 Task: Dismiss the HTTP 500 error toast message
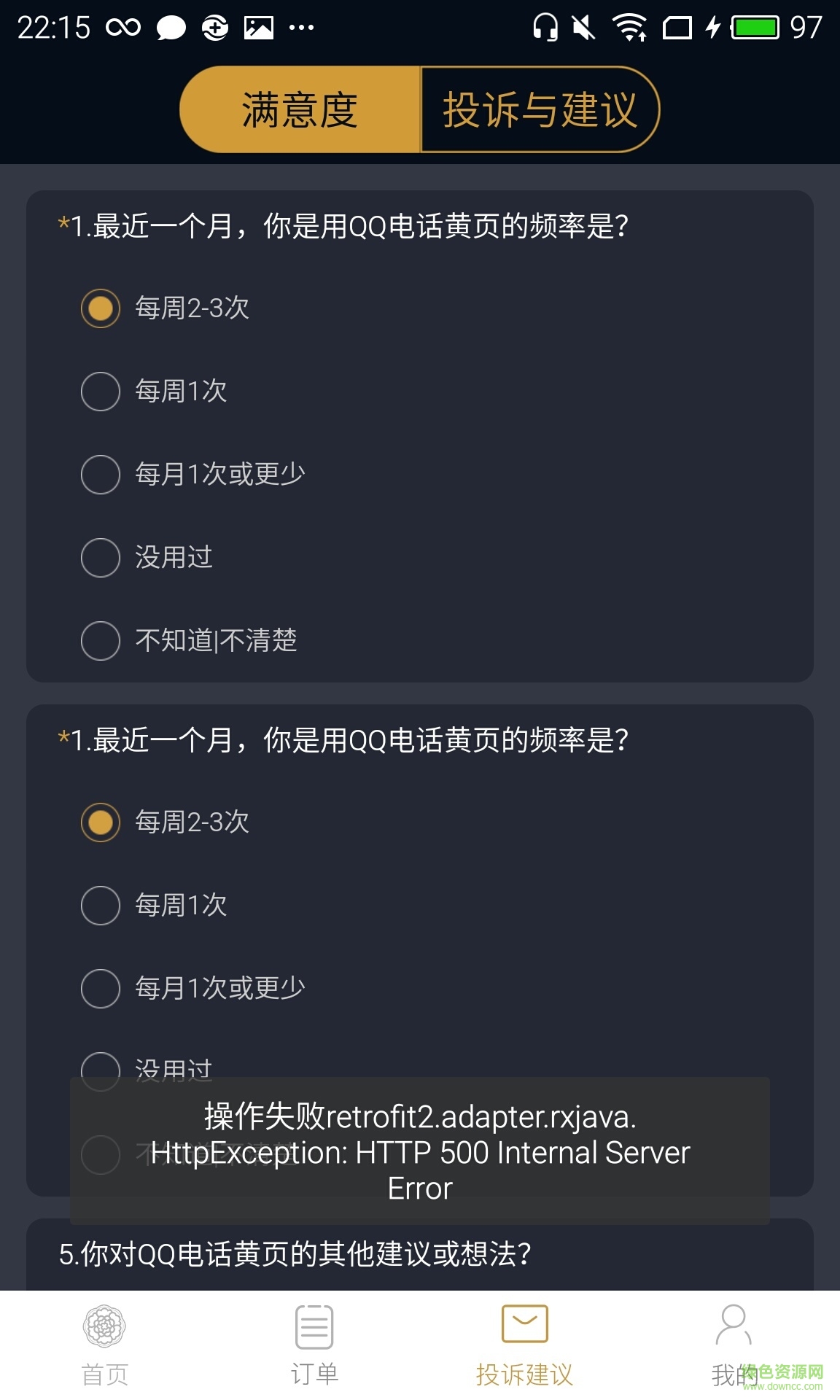420,1152
